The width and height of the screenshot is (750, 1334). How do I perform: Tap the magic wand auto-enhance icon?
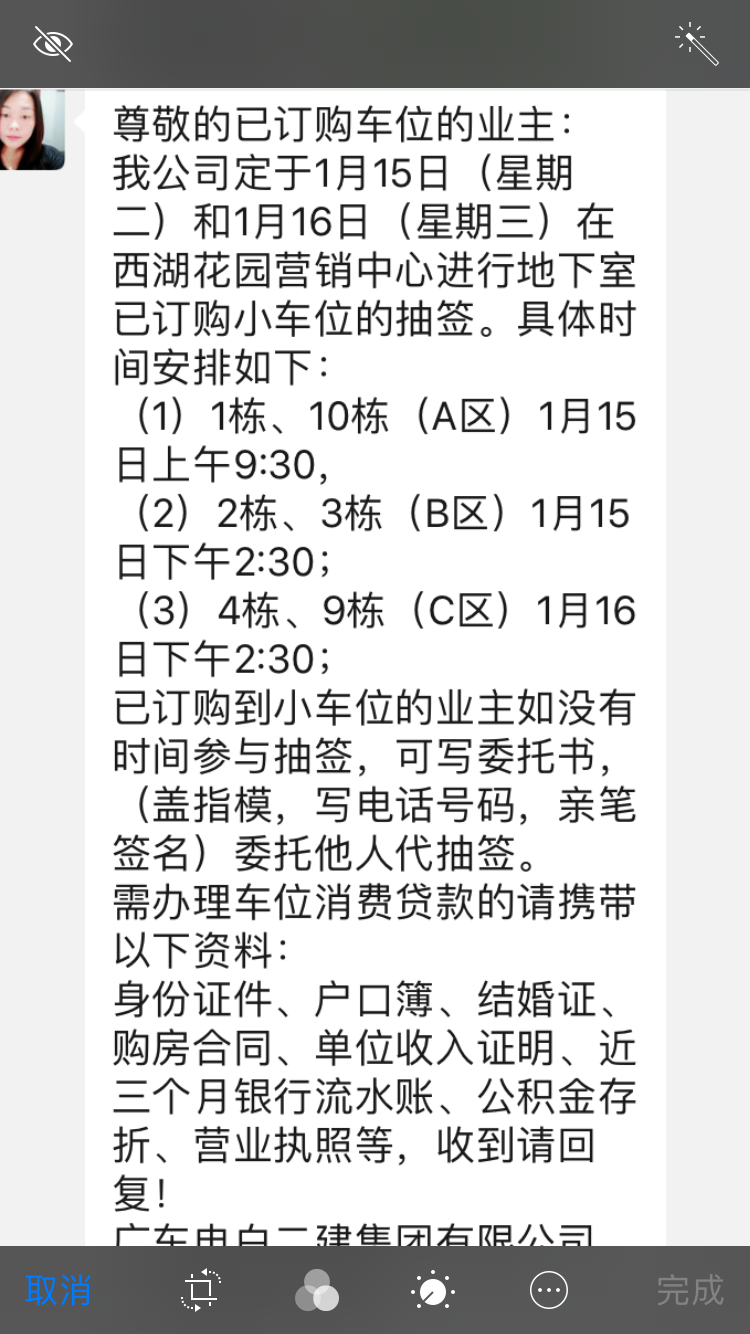coord(697,43)
